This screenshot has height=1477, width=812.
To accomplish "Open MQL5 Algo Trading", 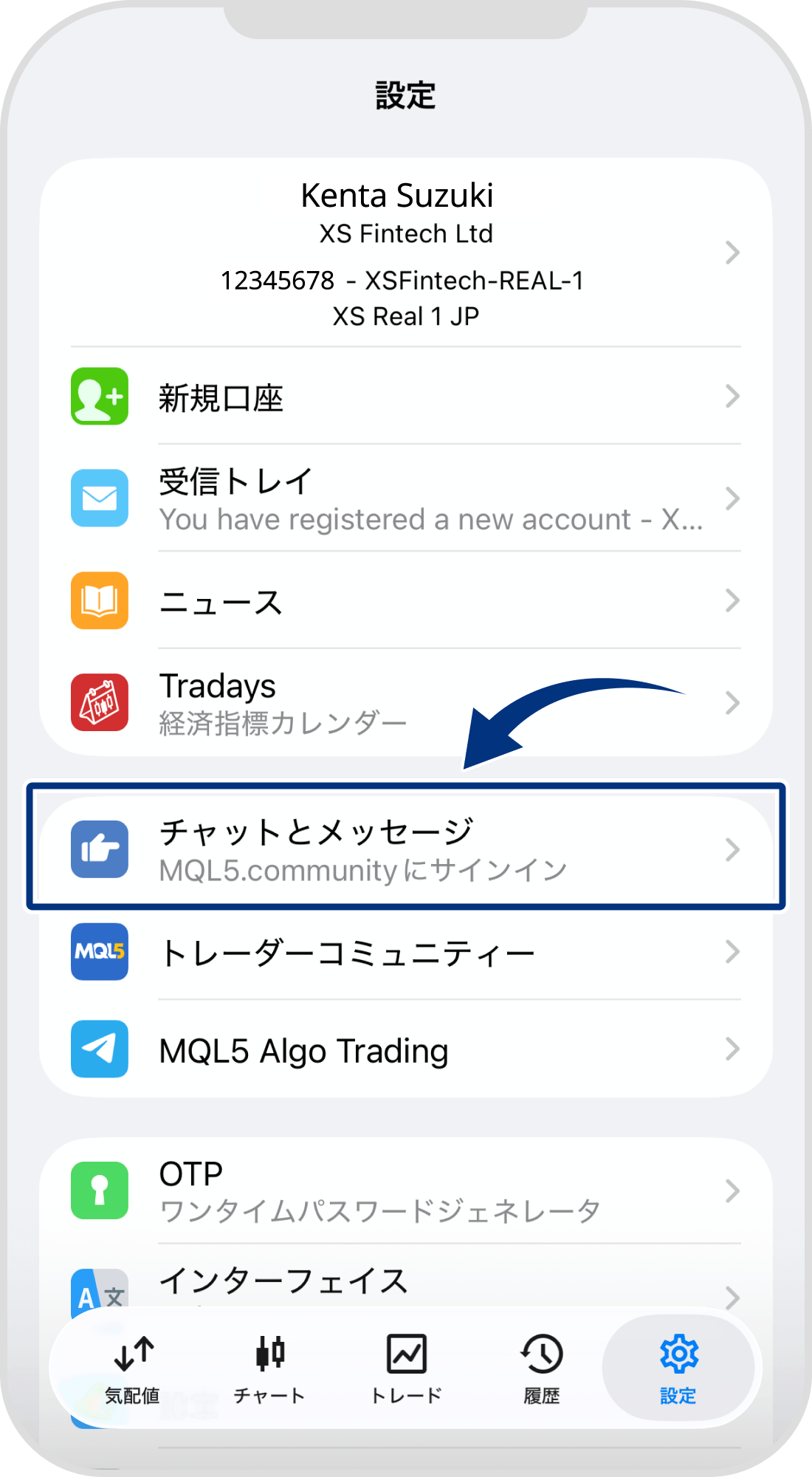I will (405, 1050).
